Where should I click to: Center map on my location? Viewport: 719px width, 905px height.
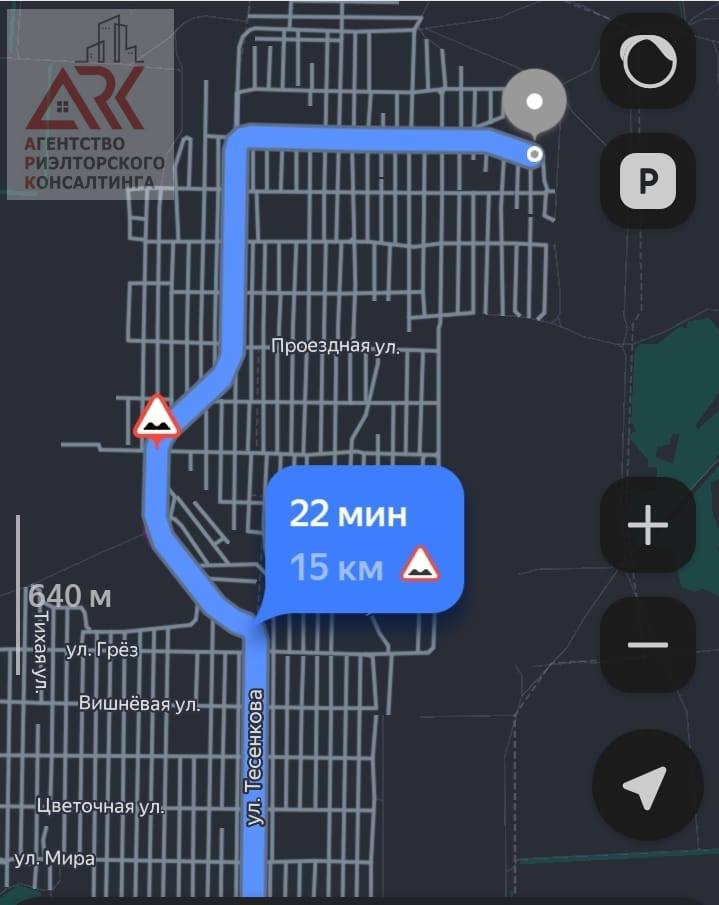644,789
